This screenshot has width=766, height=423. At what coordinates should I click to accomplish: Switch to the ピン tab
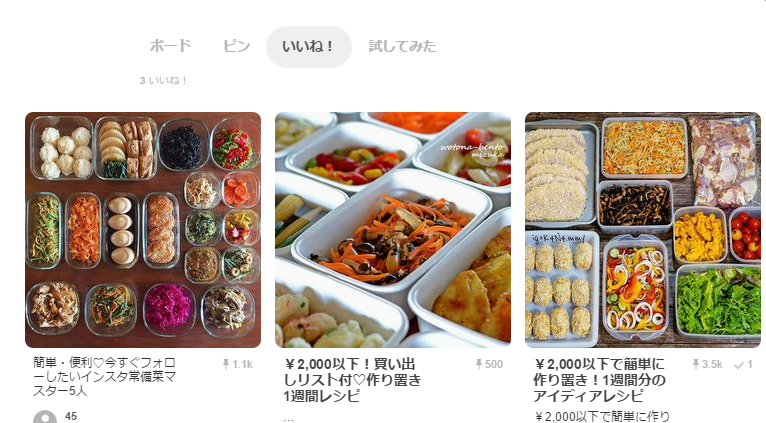point(236,46)
